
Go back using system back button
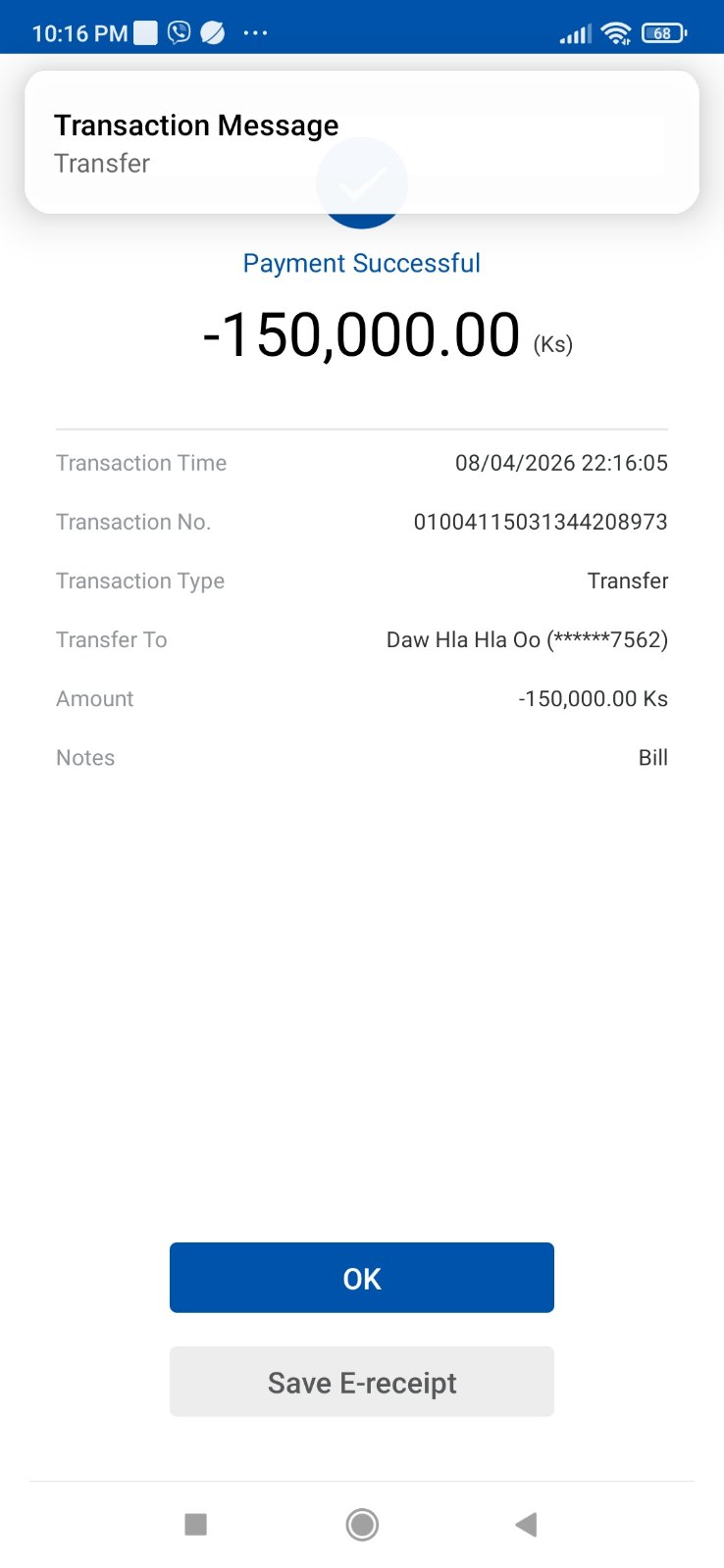(x=526, y=1524)
